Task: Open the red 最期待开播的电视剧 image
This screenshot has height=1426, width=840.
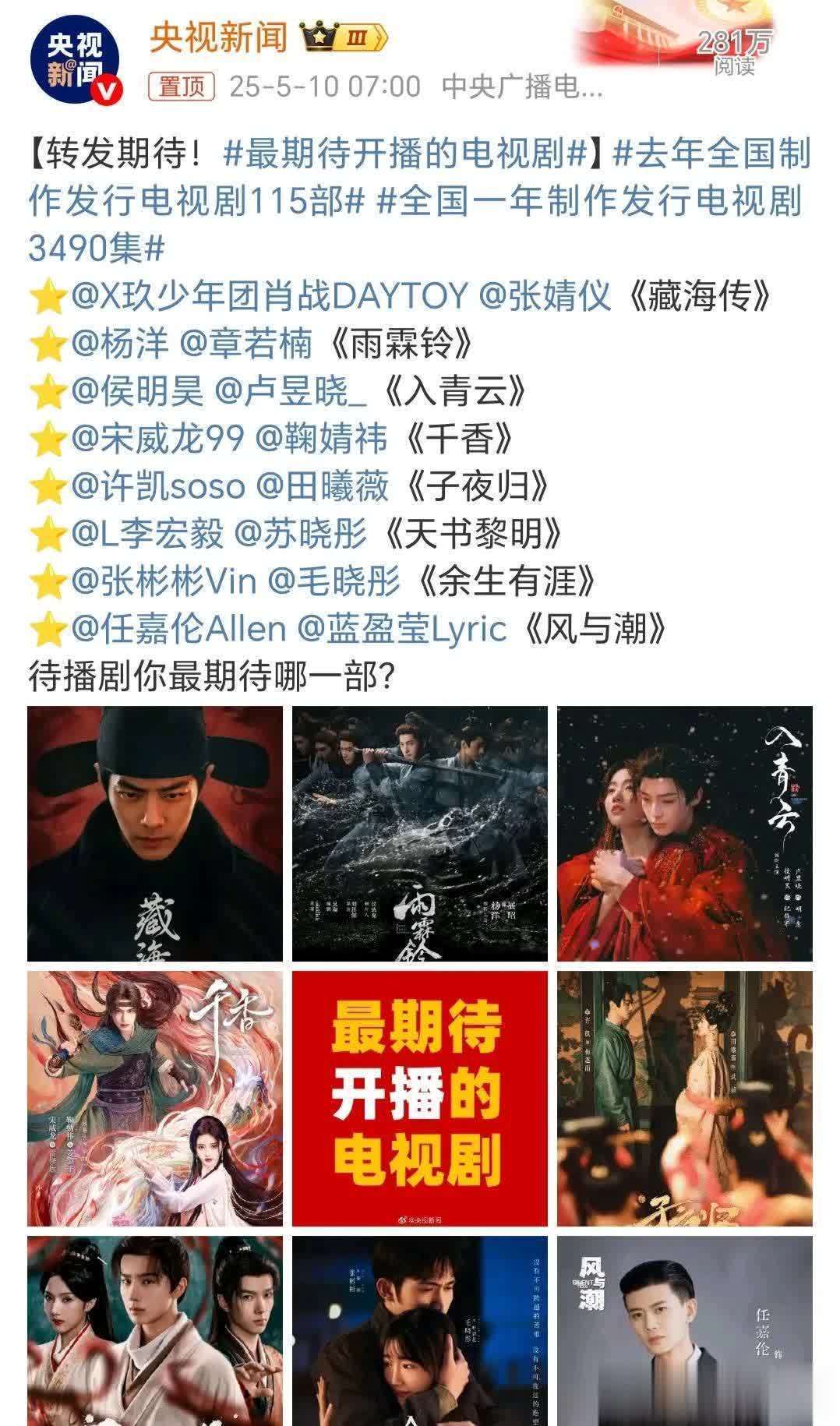Action: point(419,1099)
